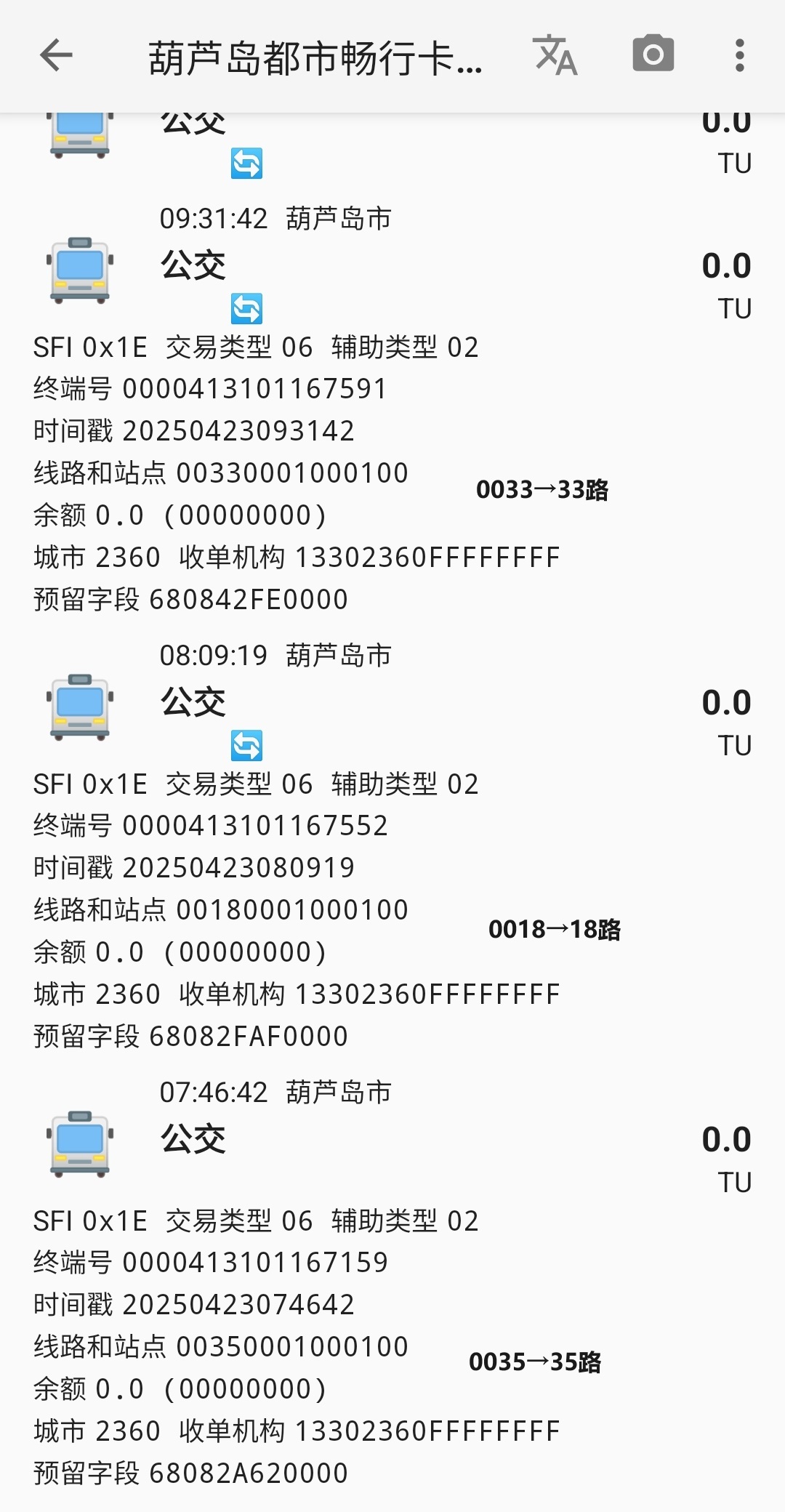This screenshot has height=1512, width=785.
Task: Open the three-dot overflow menu
Action: point(739,55)
